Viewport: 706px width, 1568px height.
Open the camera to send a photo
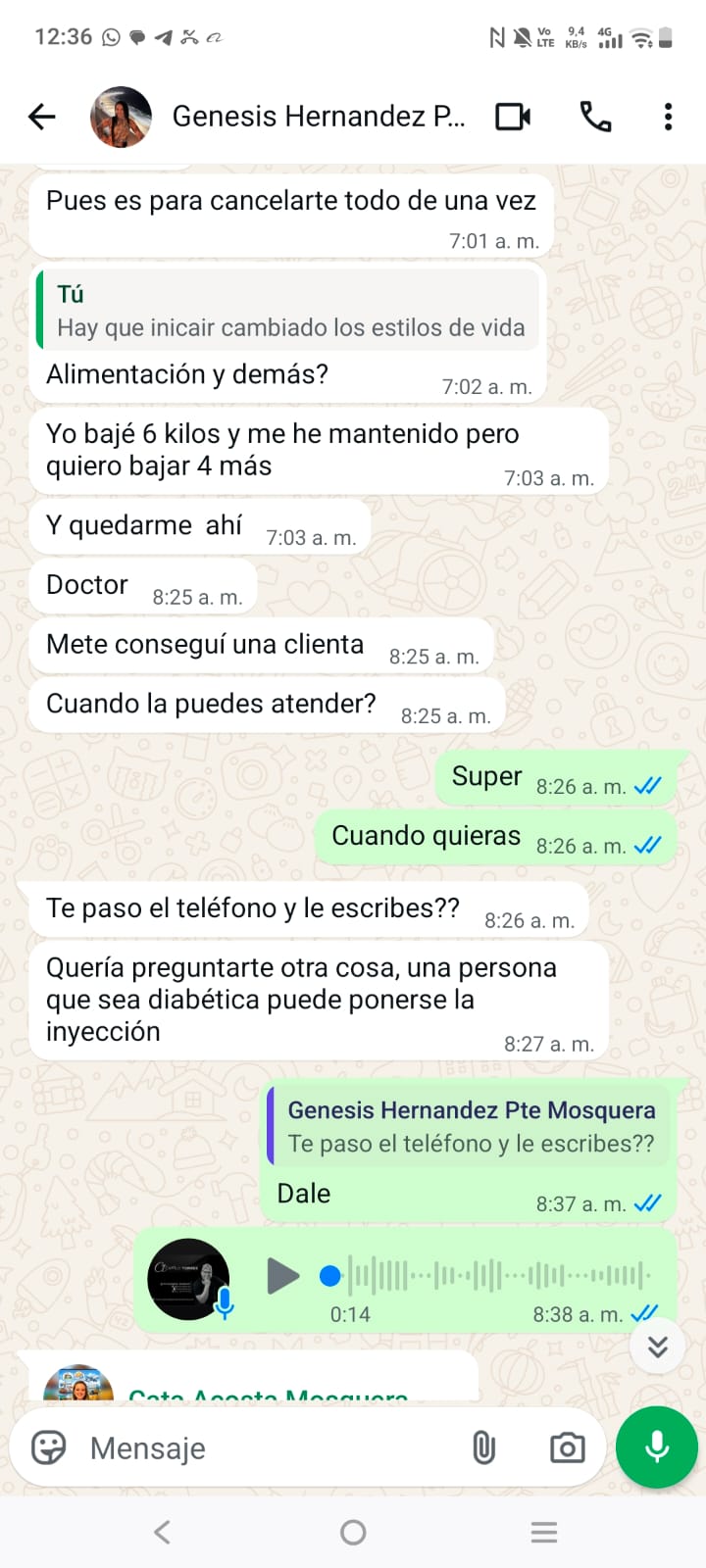click(x=567, y=1447)
